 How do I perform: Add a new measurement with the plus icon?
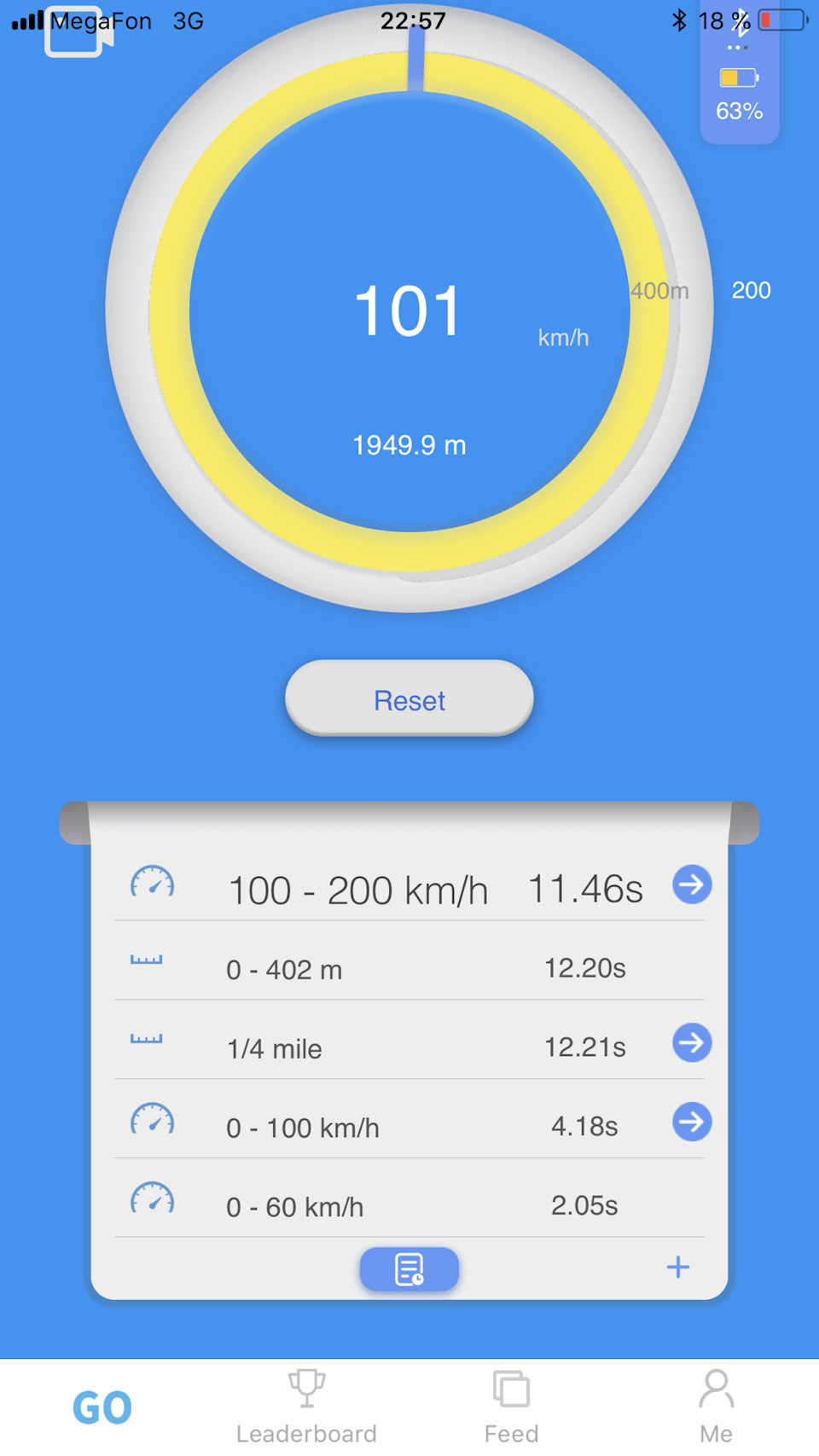[x=678, y=1267]
